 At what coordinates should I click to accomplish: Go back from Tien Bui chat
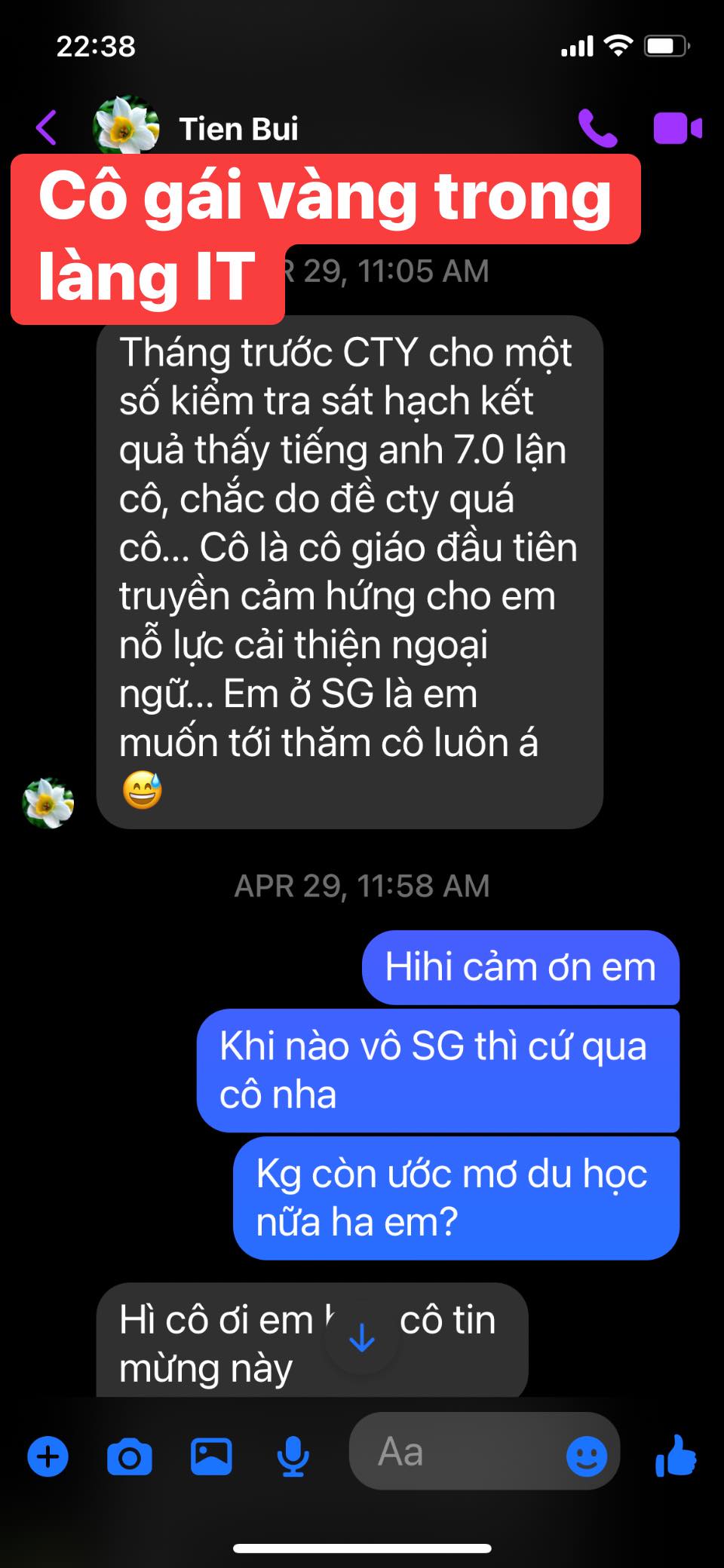click(47, 127)
